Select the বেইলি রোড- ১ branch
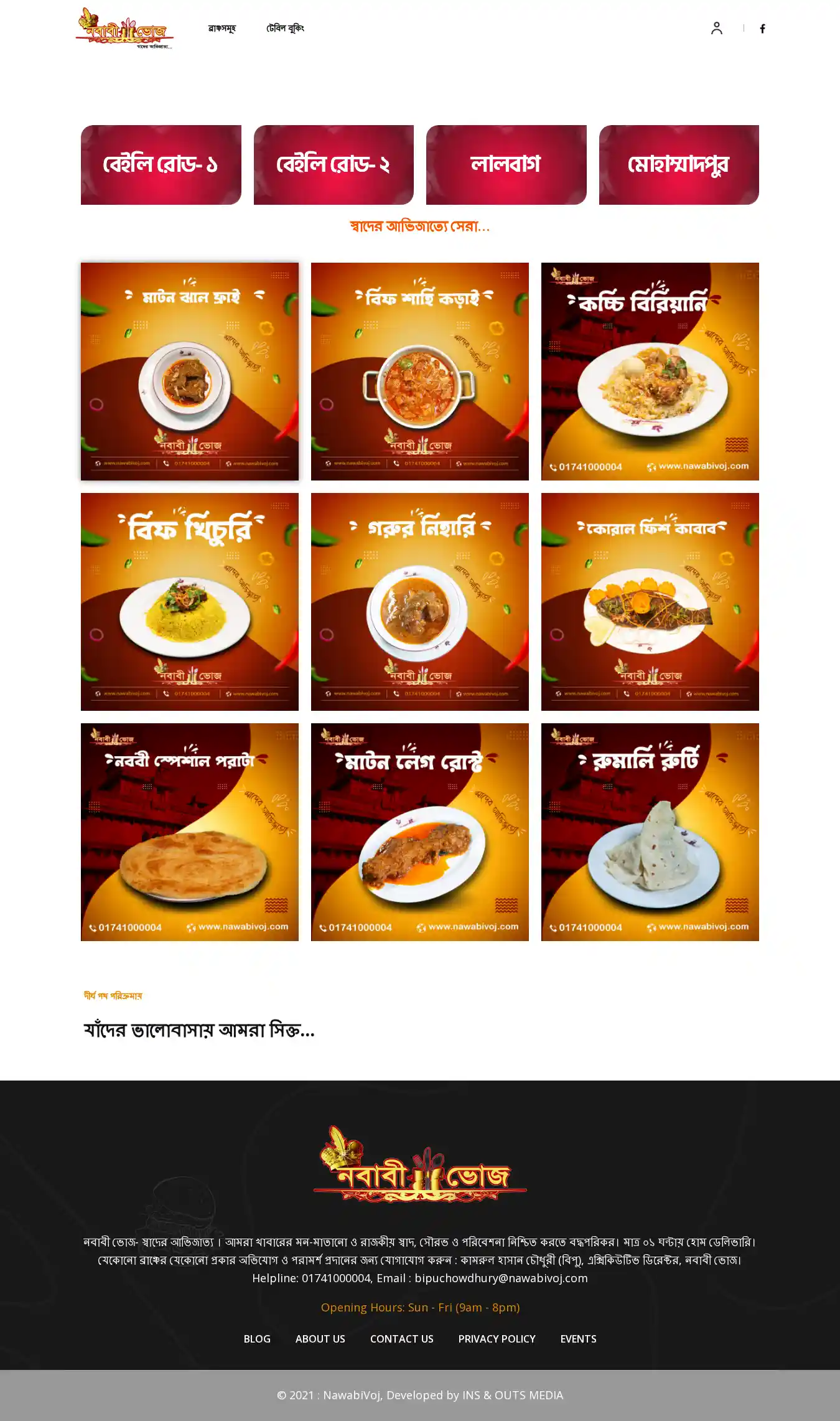The width and height of the screenshot is (840, 1421). pyautogui.click(x=161, y=165)
